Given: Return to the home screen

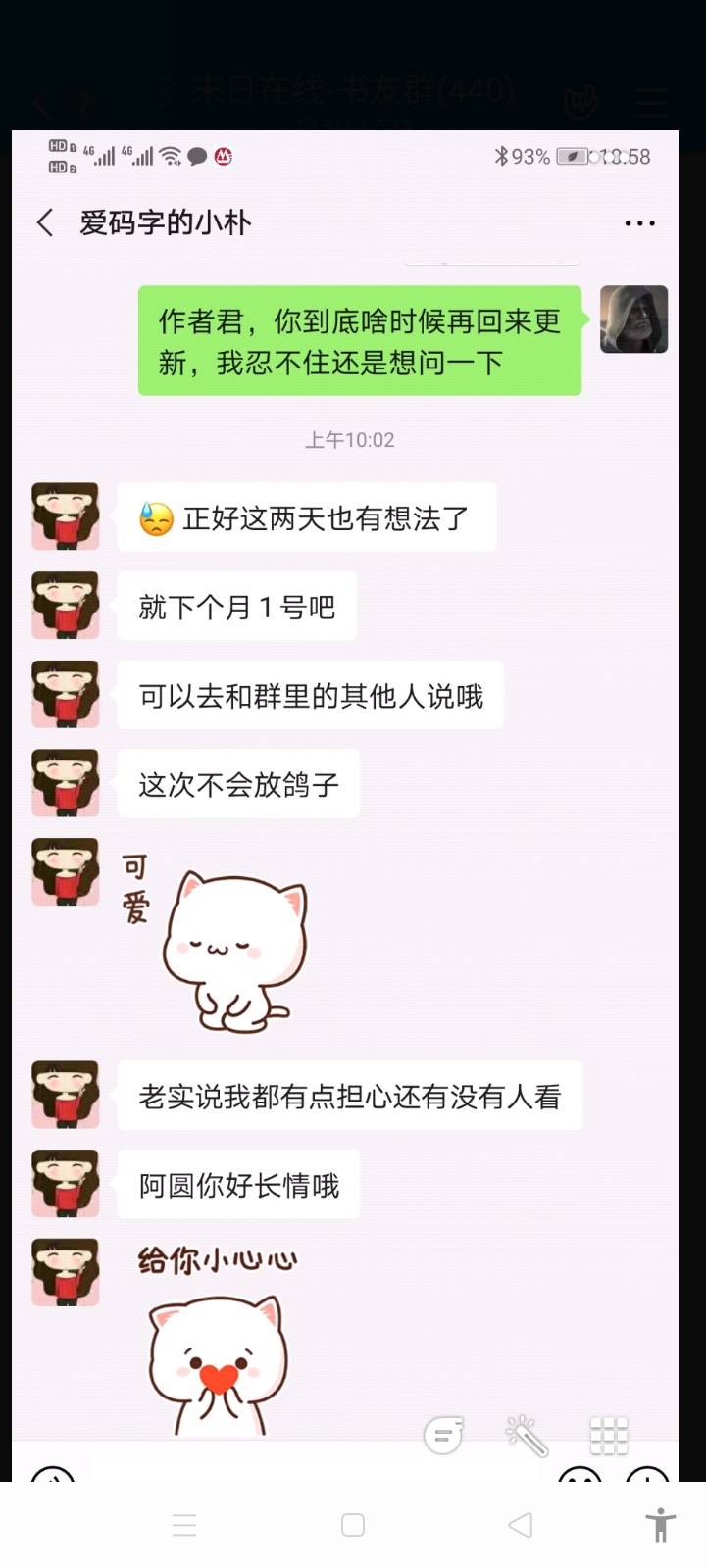Looking at the screenshot, I should coord(353,1525).
